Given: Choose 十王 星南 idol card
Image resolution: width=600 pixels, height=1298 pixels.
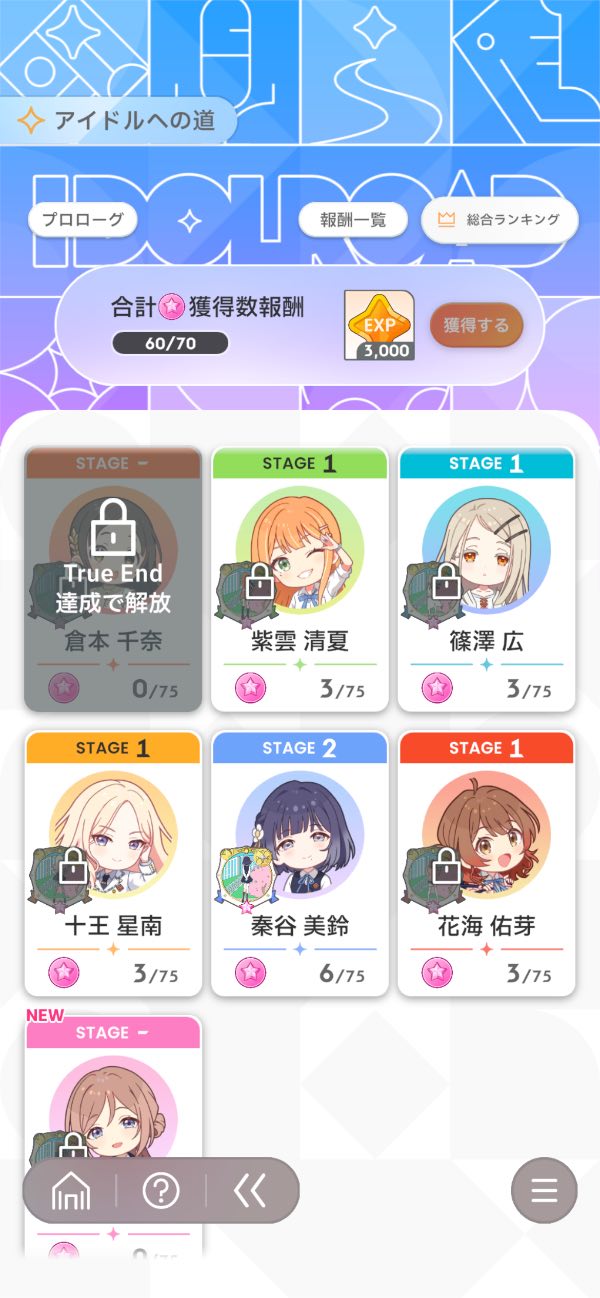Looking at the screenshot, I should click(x=113, y=863).
